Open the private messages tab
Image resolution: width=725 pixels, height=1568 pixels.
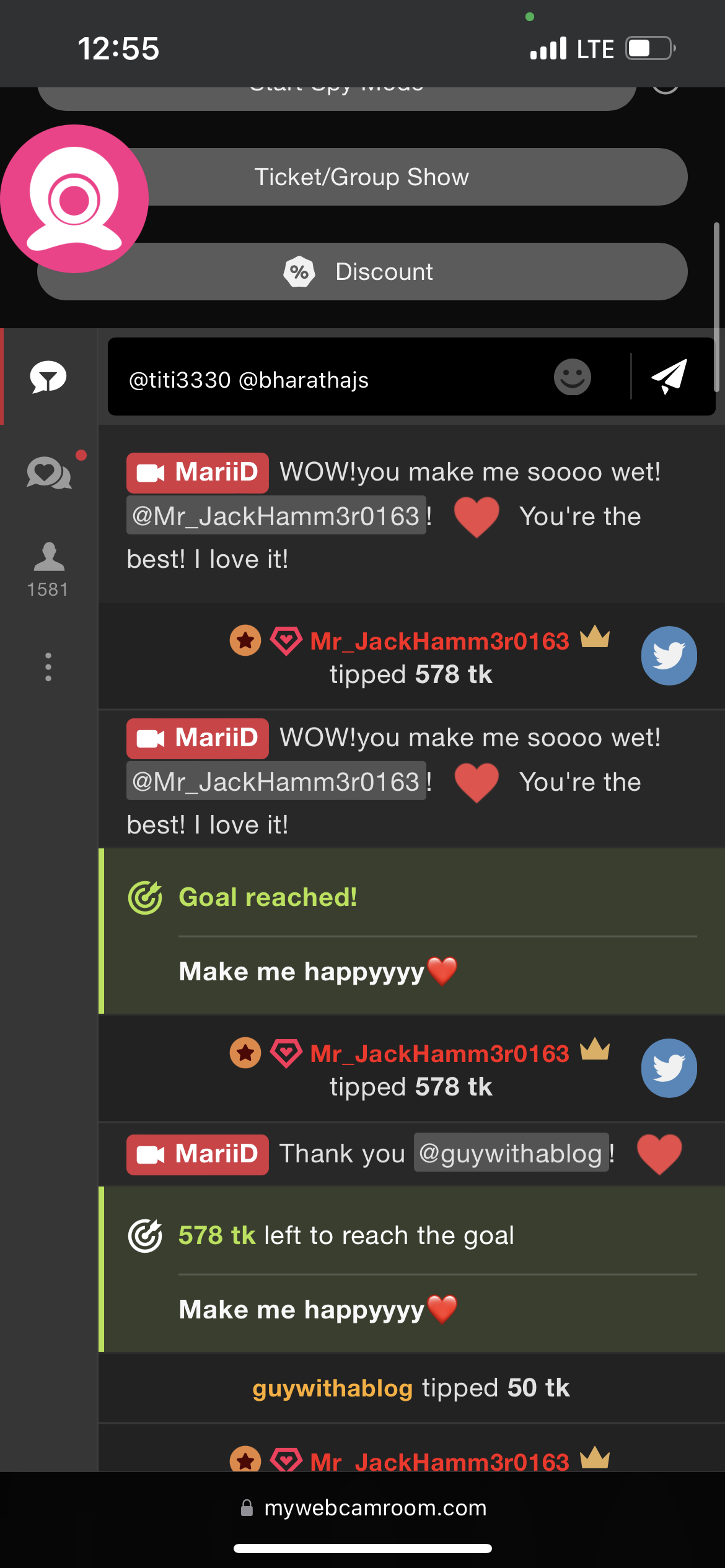[50, 474]
